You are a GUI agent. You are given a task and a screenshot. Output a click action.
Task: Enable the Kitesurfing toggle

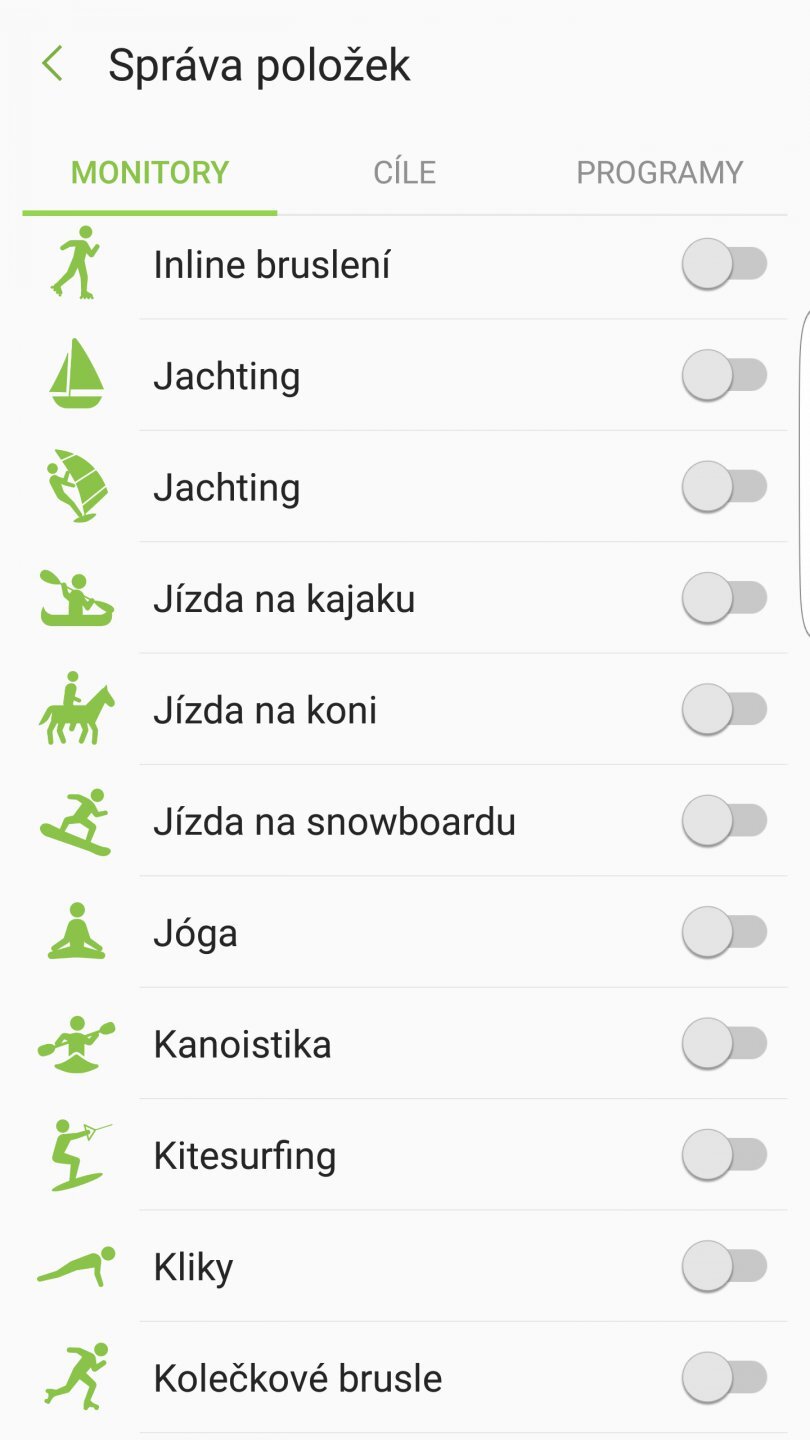pyautogui.click(x=724, y=1156)
